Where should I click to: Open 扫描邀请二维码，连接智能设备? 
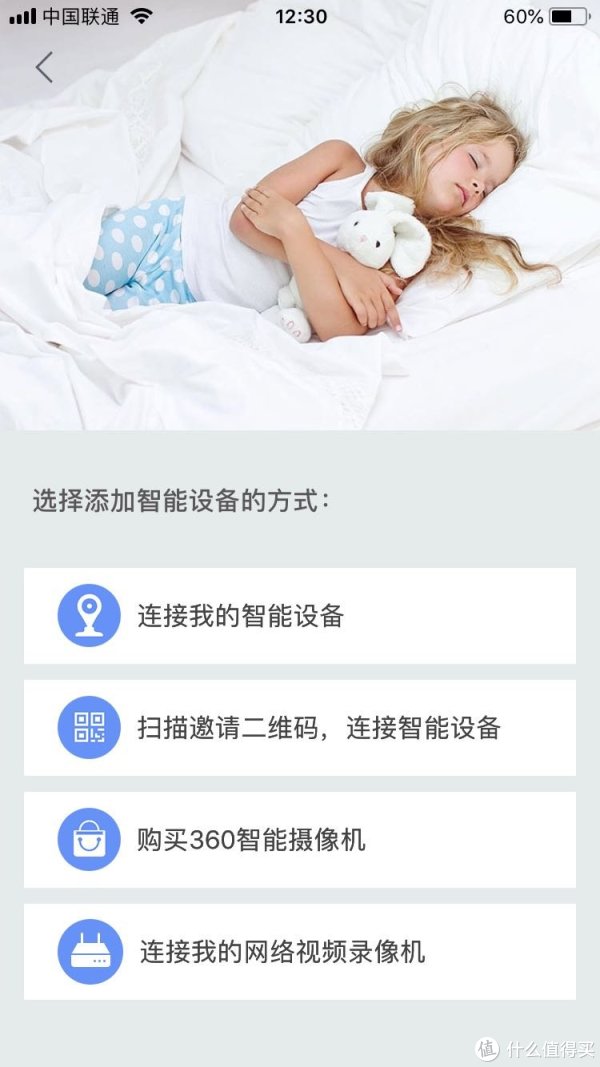pos(299,728)
